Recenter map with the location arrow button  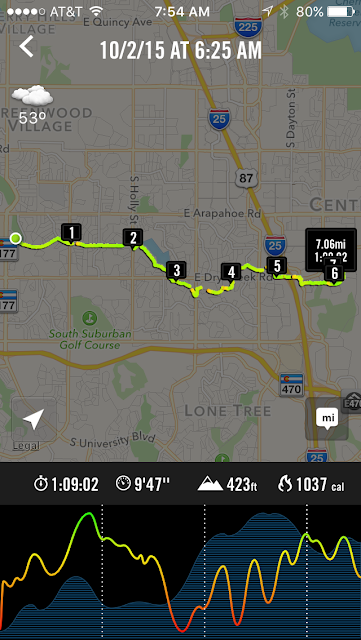[x=33, y=419]
